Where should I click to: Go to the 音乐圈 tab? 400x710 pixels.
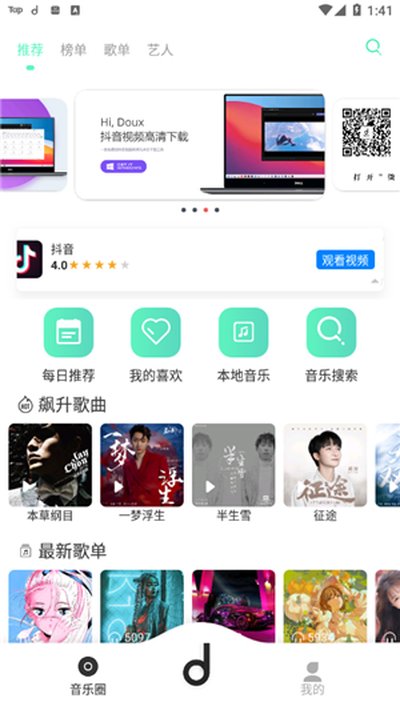click(88, 676)
